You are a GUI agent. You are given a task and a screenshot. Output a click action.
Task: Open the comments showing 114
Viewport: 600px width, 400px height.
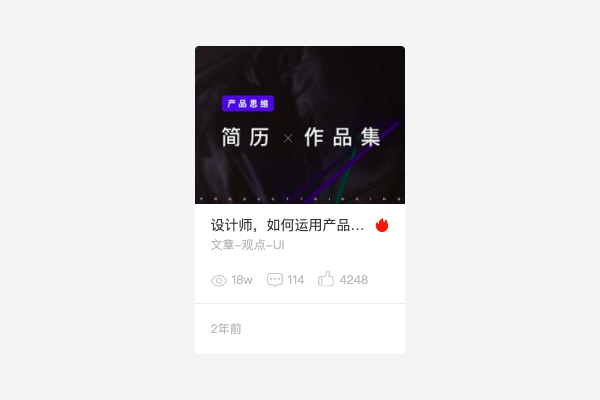click(275, 280)
